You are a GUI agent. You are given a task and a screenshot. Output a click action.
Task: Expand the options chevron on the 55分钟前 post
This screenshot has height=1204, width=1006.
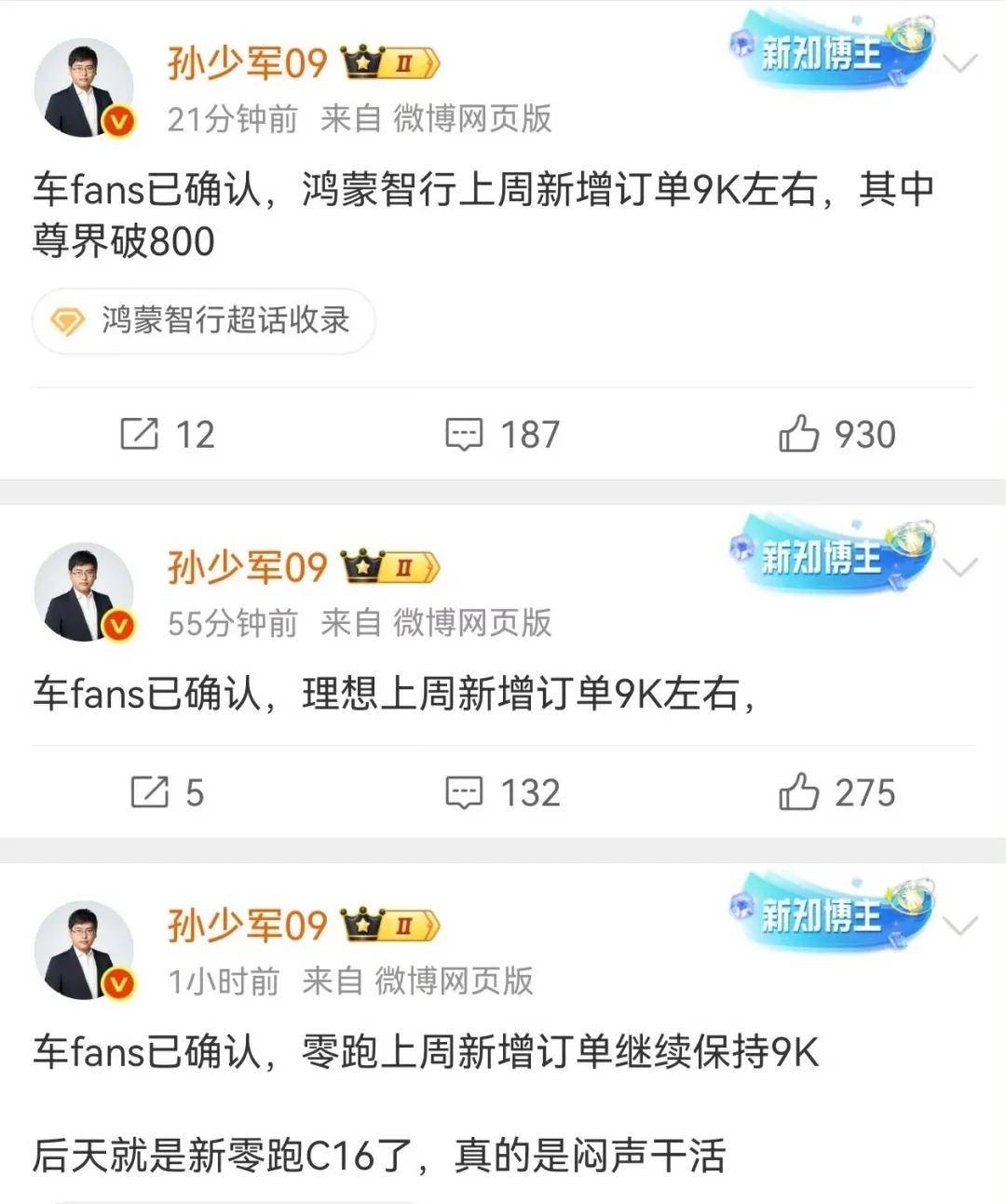coord(960,567)
